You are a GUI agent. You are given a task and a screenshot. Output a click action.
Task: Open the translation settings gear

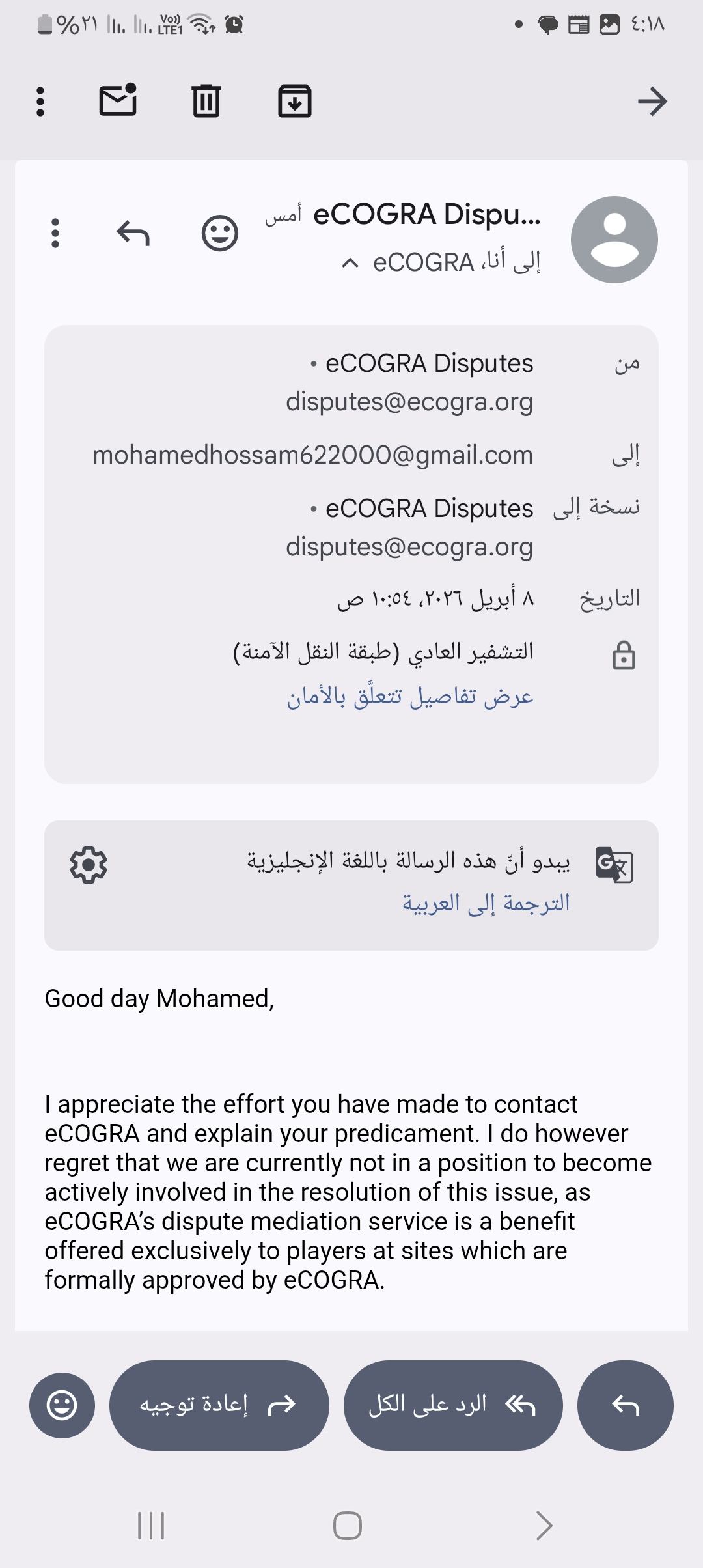[x=89, y=865]
